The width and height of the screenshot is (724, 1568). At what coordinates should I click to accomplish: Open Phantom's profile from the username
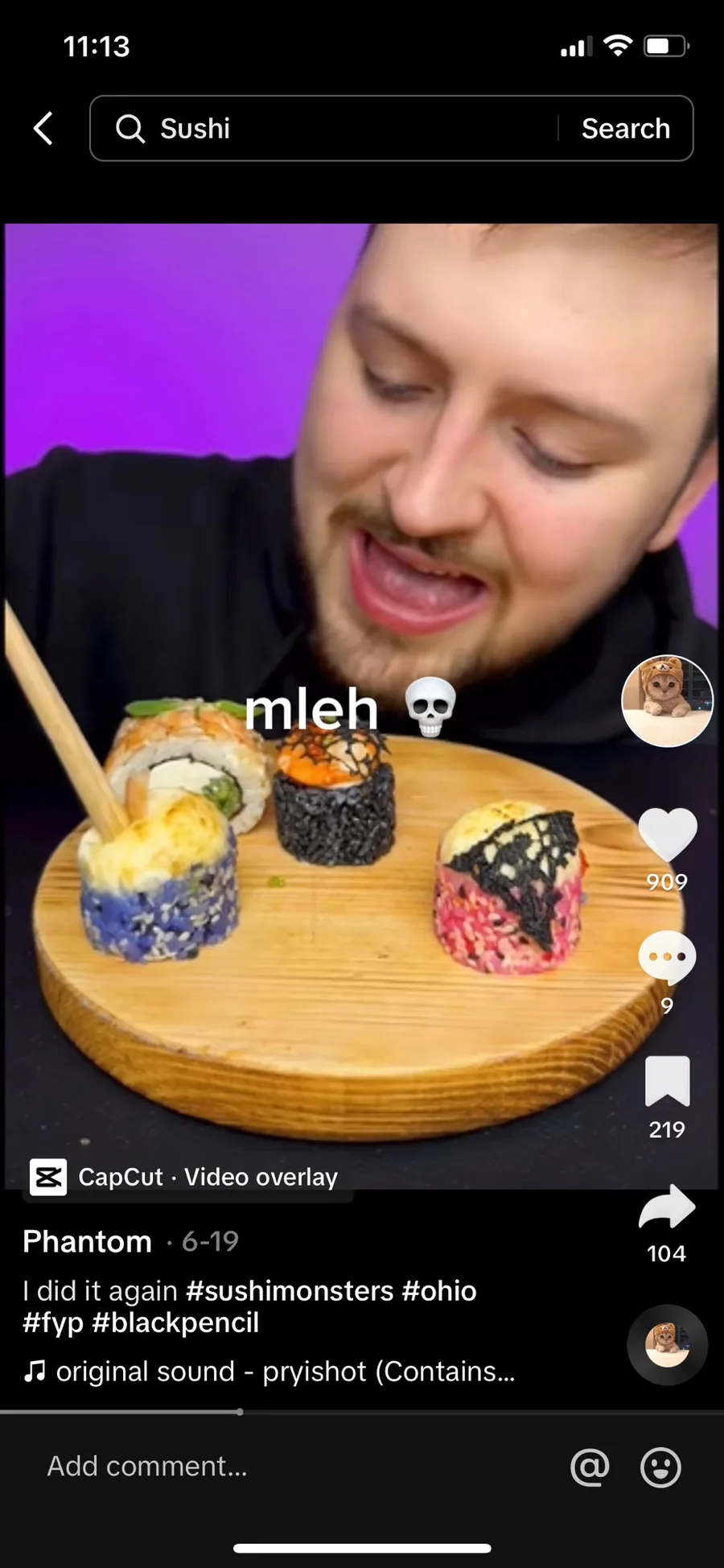tap(87, 1241)
